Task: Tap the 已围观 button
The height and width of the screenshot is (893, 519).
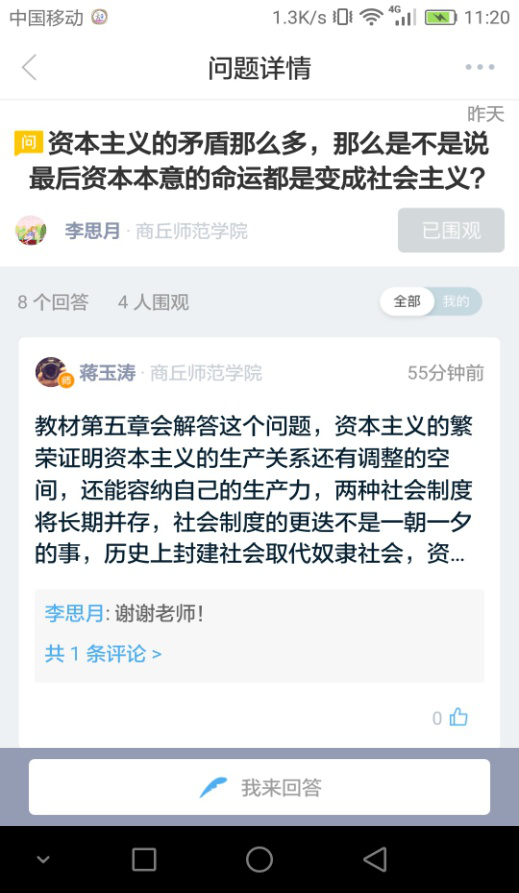Action: click(451, 230)
